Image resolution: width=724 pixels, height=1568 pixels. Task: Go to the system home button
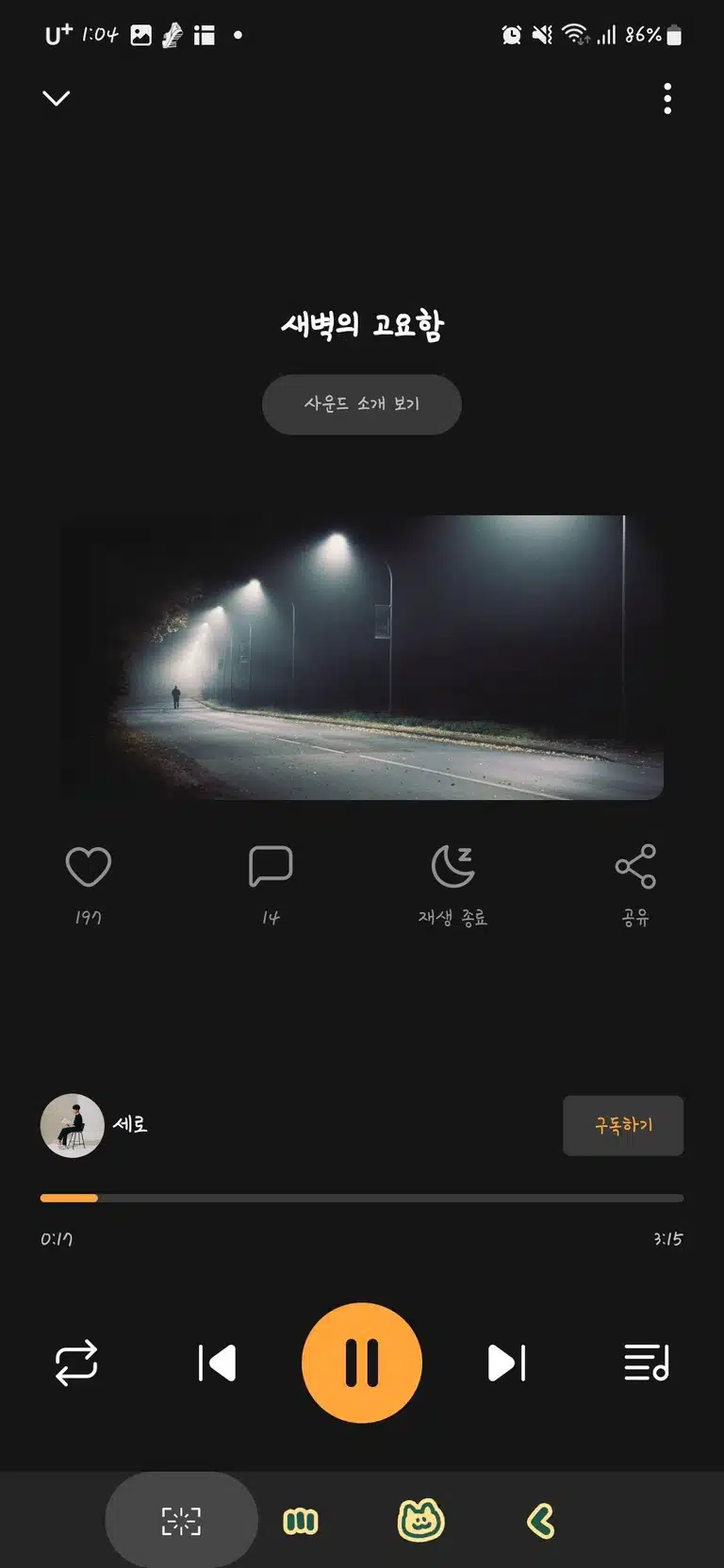[x=420, y=1520]
